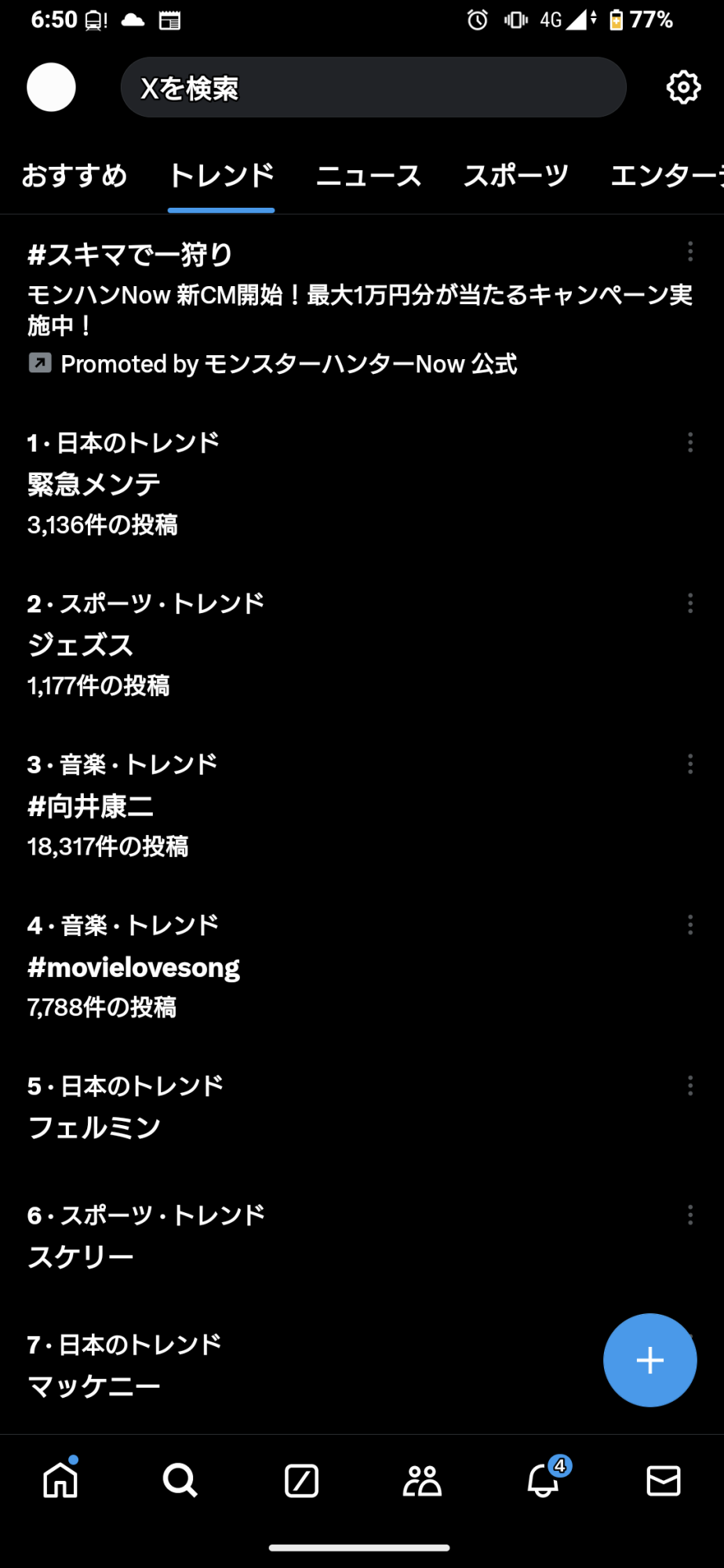Tap the Xを検索 search field

373,88
